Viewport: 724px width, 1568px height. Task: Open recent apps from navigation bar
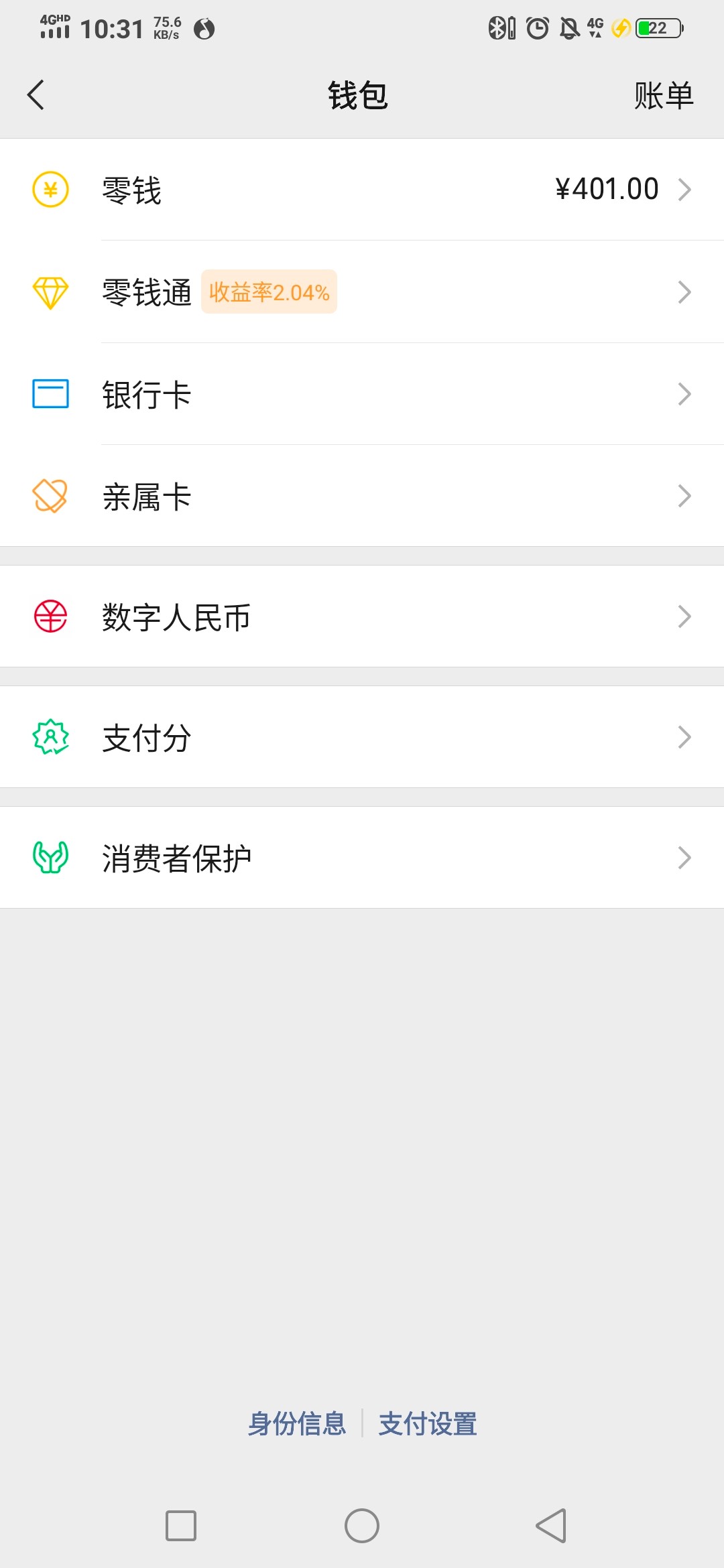tap(181, 1526)
